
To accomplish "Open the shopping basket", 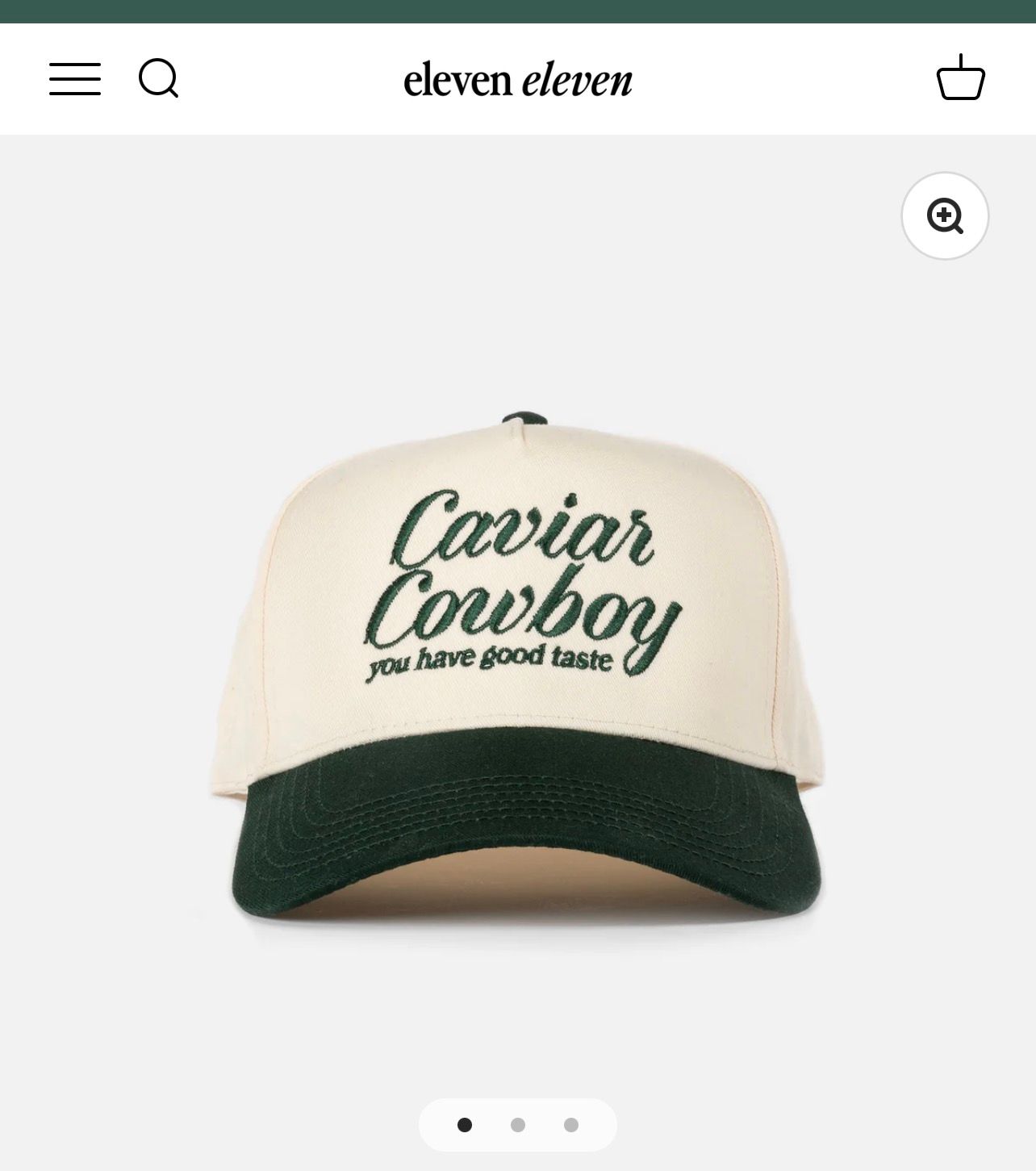I will click(960, 78).
